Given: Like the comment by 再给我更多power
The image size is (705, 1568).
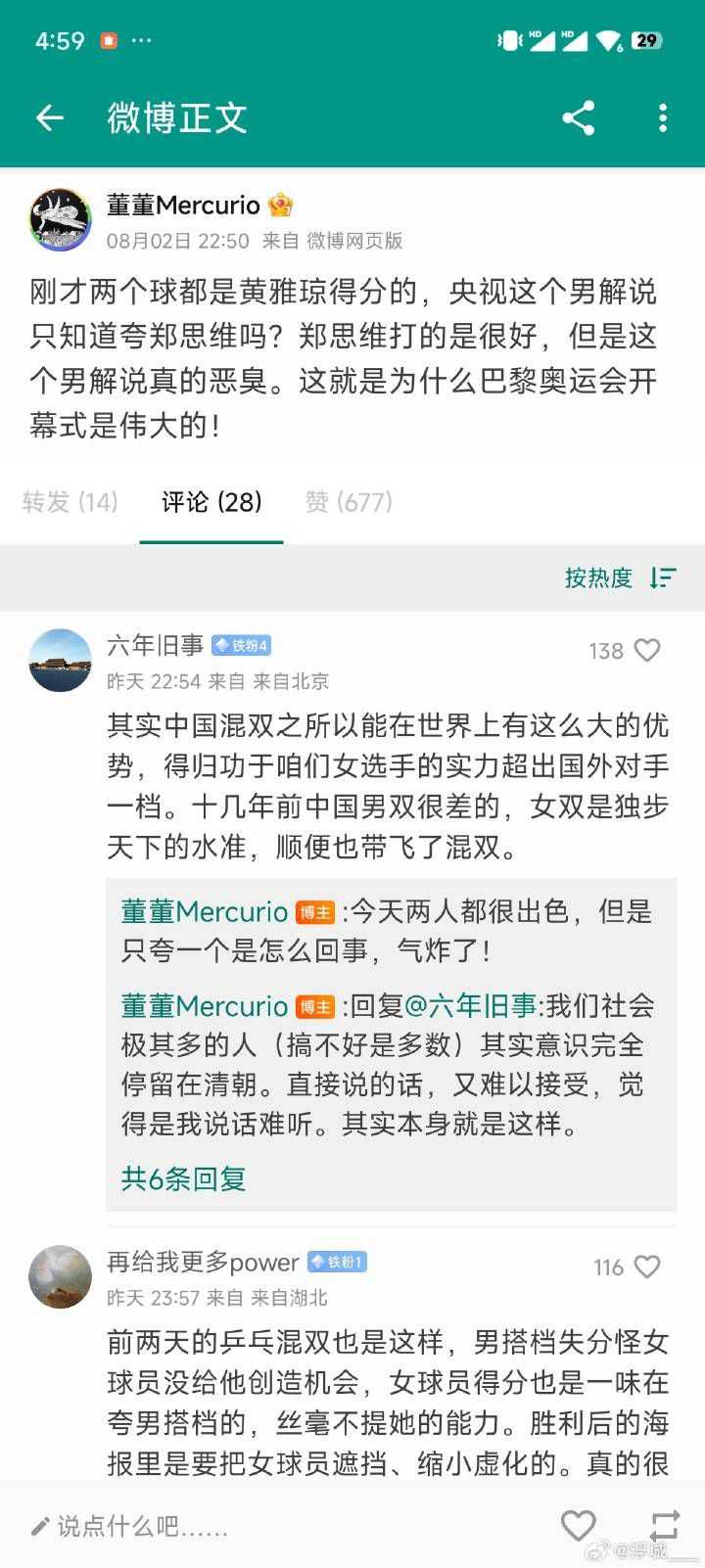Looking at the screenshot, I should [647, 1268].
